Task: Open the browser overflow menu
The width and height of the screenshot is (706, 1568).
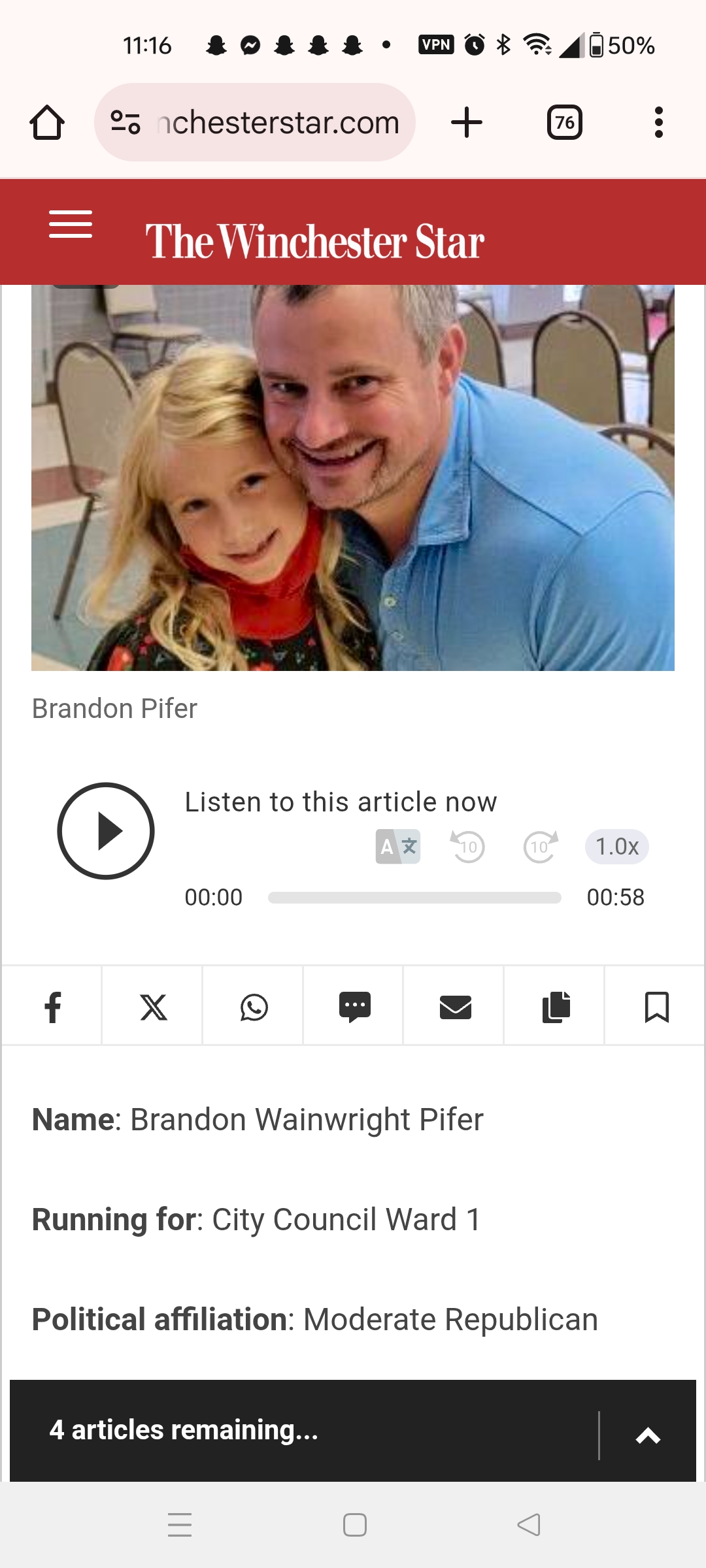Action: pyautogui.click(x=658, y=123)
